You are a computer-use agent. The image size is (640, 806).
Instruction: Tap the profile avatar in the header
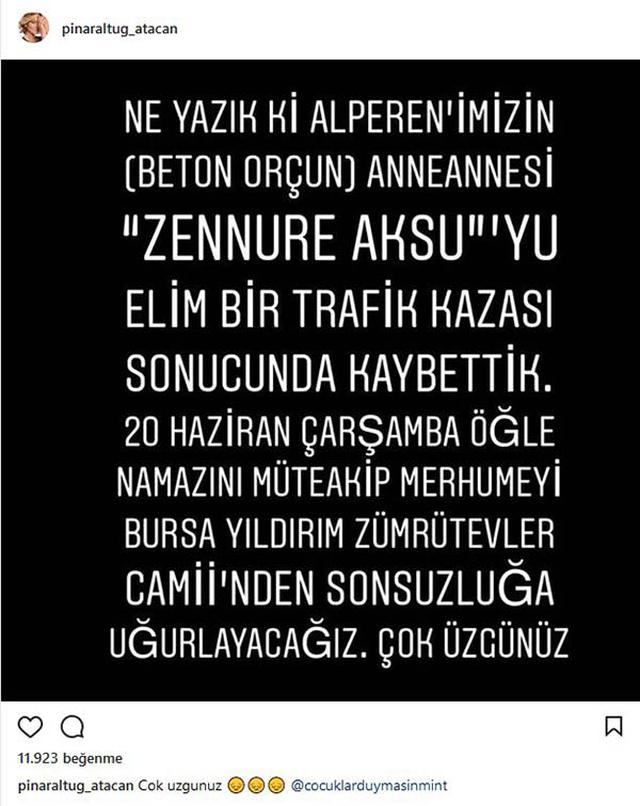point(34,29)
